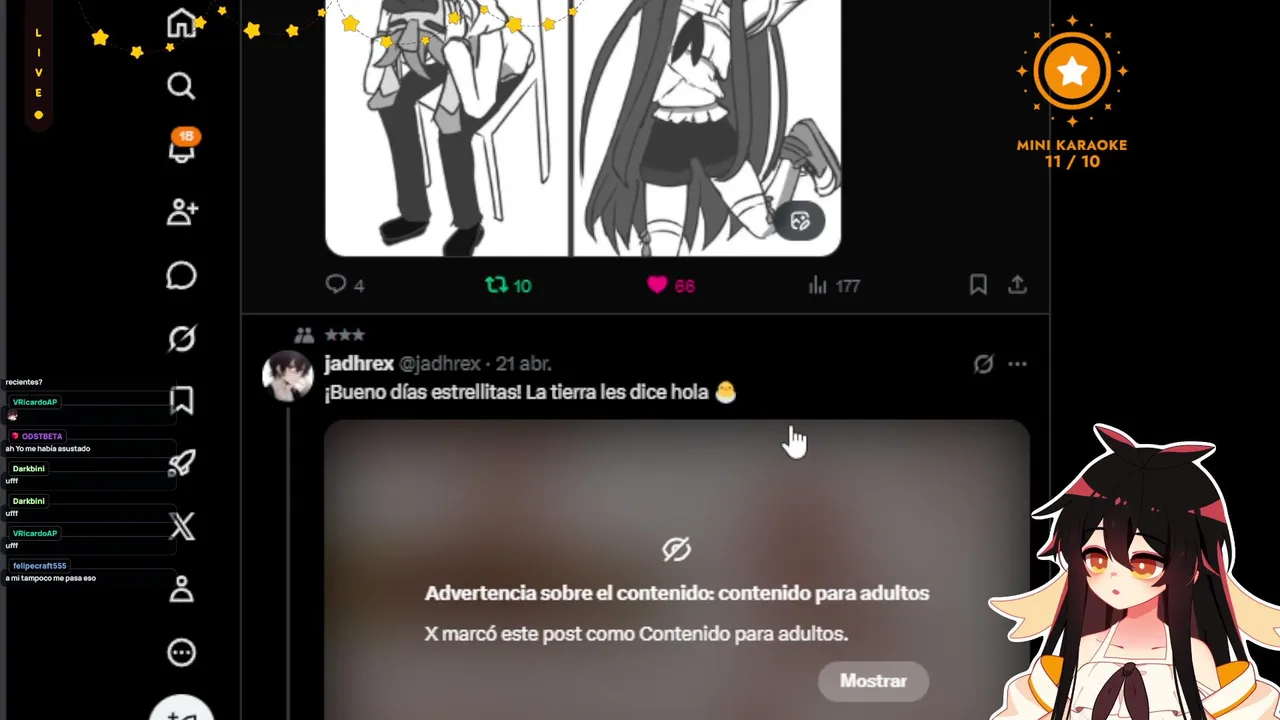Open the add-person icon in the sidebar
The height and width of the screenshot is (720, 1280).
click(181, 212)
